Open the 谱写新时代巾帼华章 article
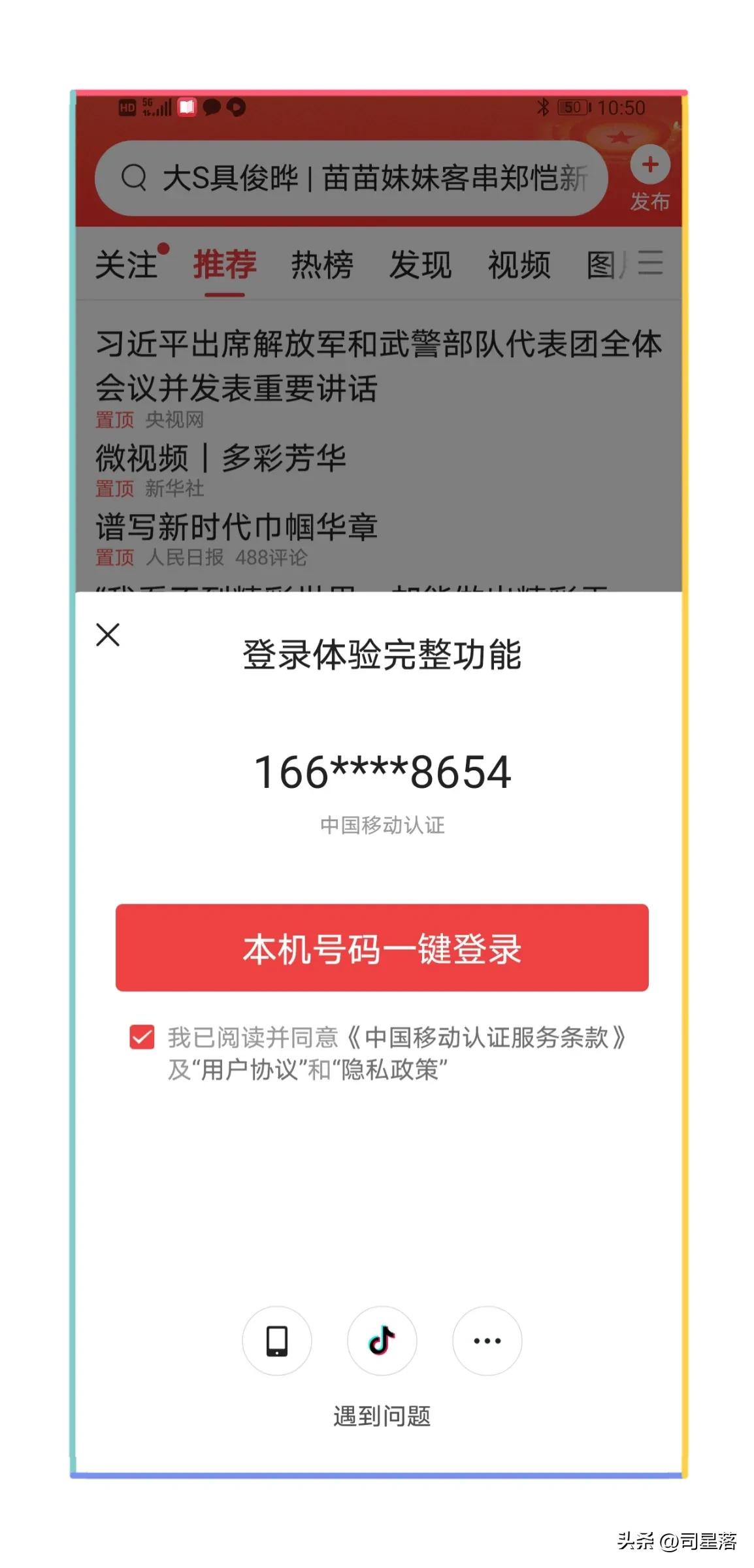 [238, 525]
